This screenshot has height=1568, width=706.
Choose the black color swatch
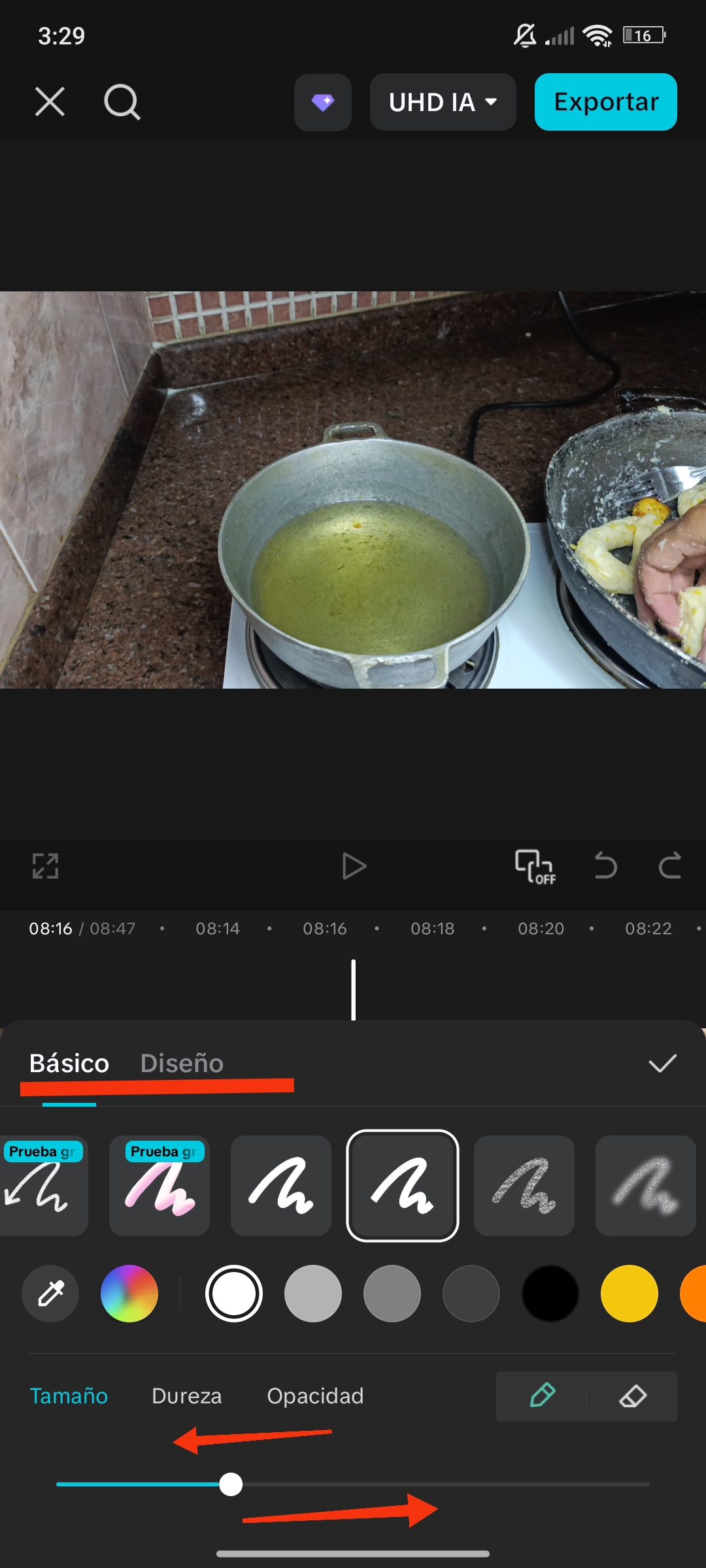pos(550,1294)
